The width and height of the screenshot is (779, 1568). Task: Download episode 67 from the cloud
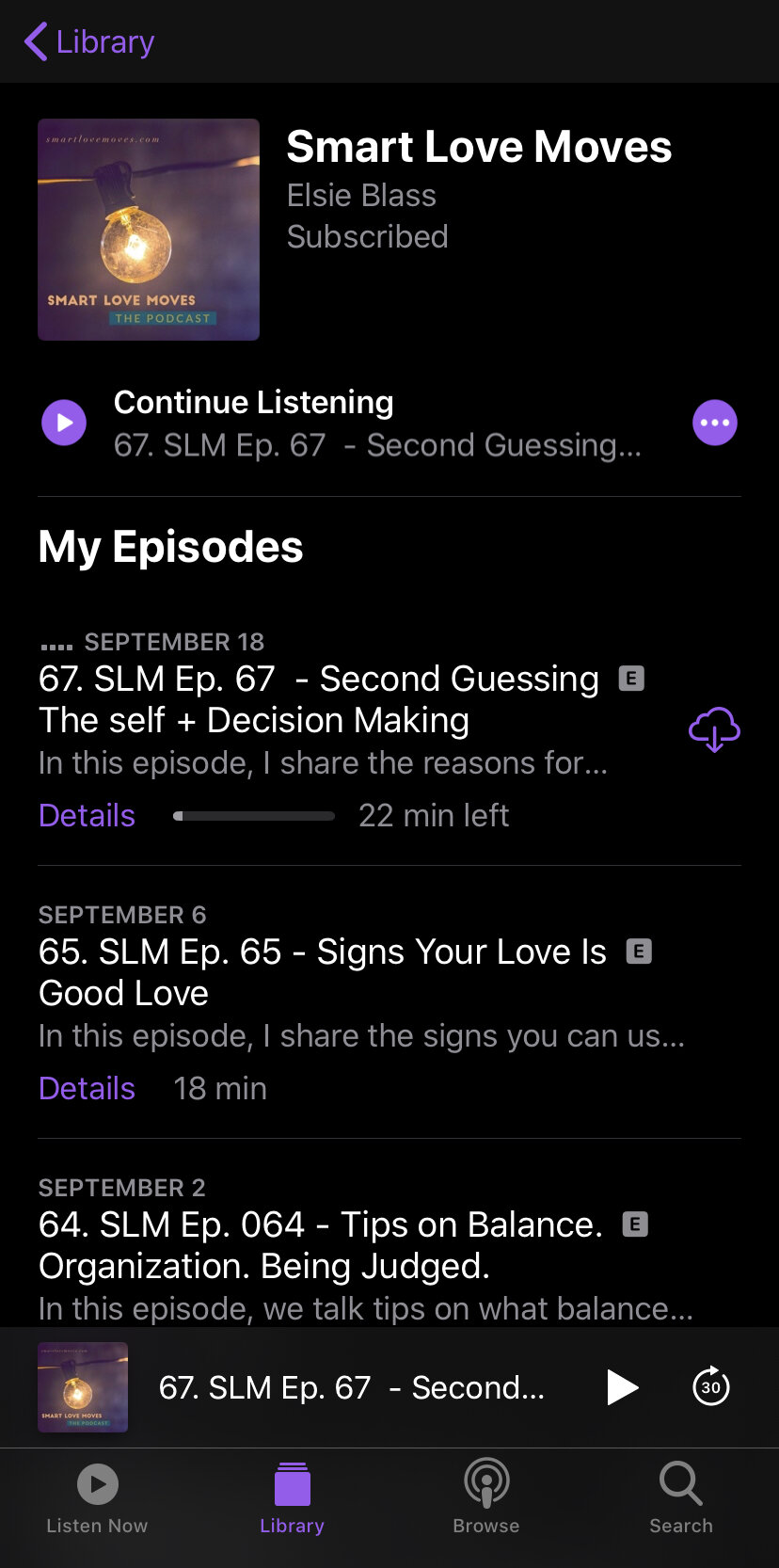tap(714, 729)
